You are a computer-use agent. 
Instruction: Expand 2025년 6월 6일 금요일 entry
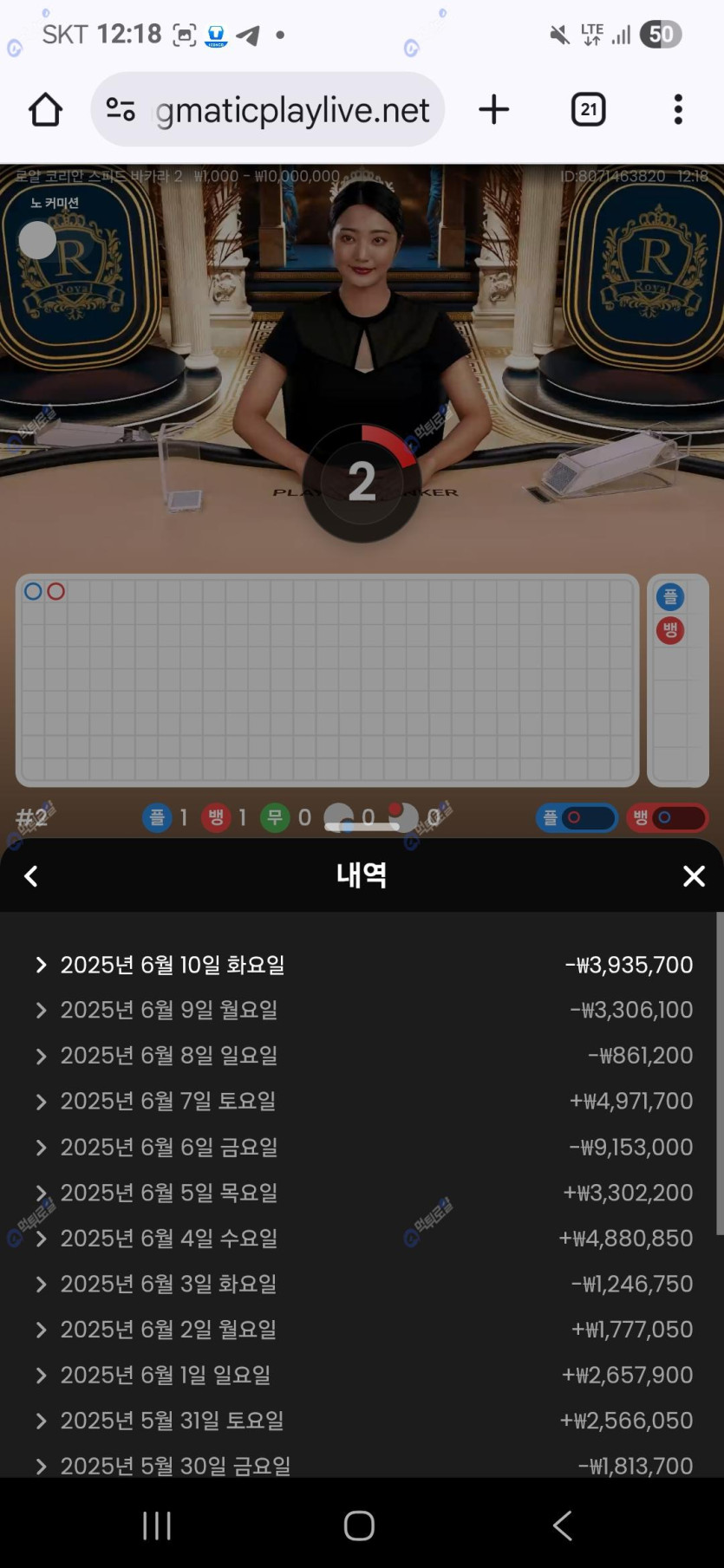[x=168, y=1147]
